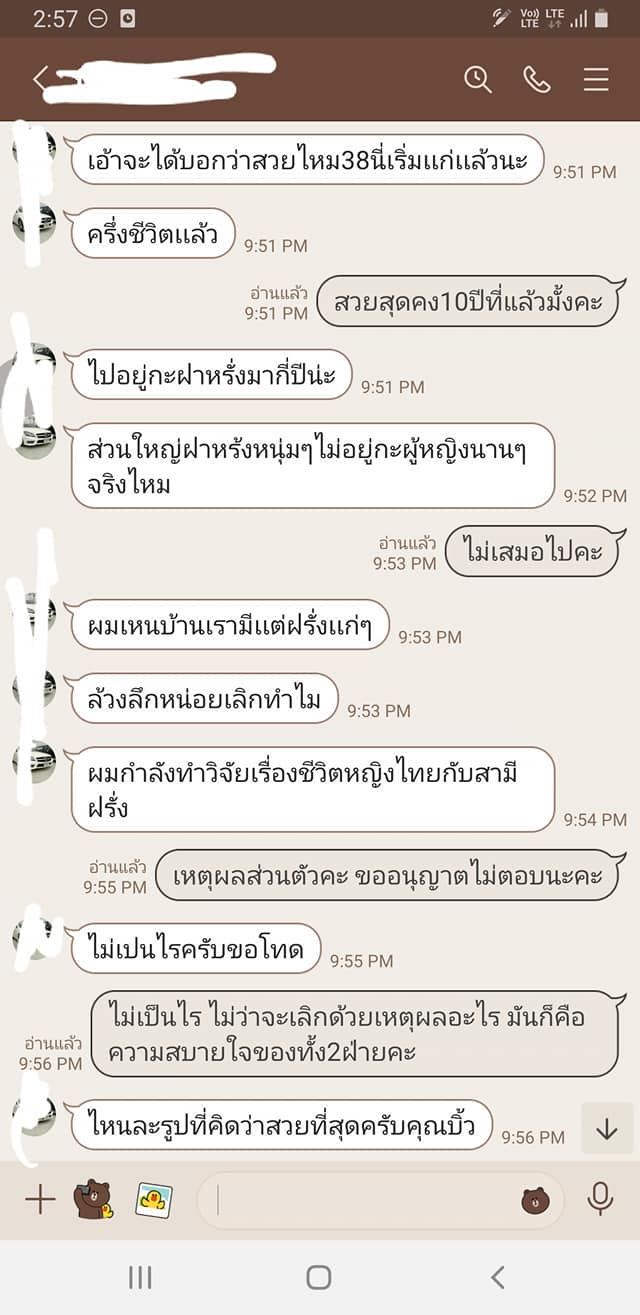Open the sender's avatar beside the 9:56 PM message
This screenshot has height=1315, width=640.
point(34,1116)
